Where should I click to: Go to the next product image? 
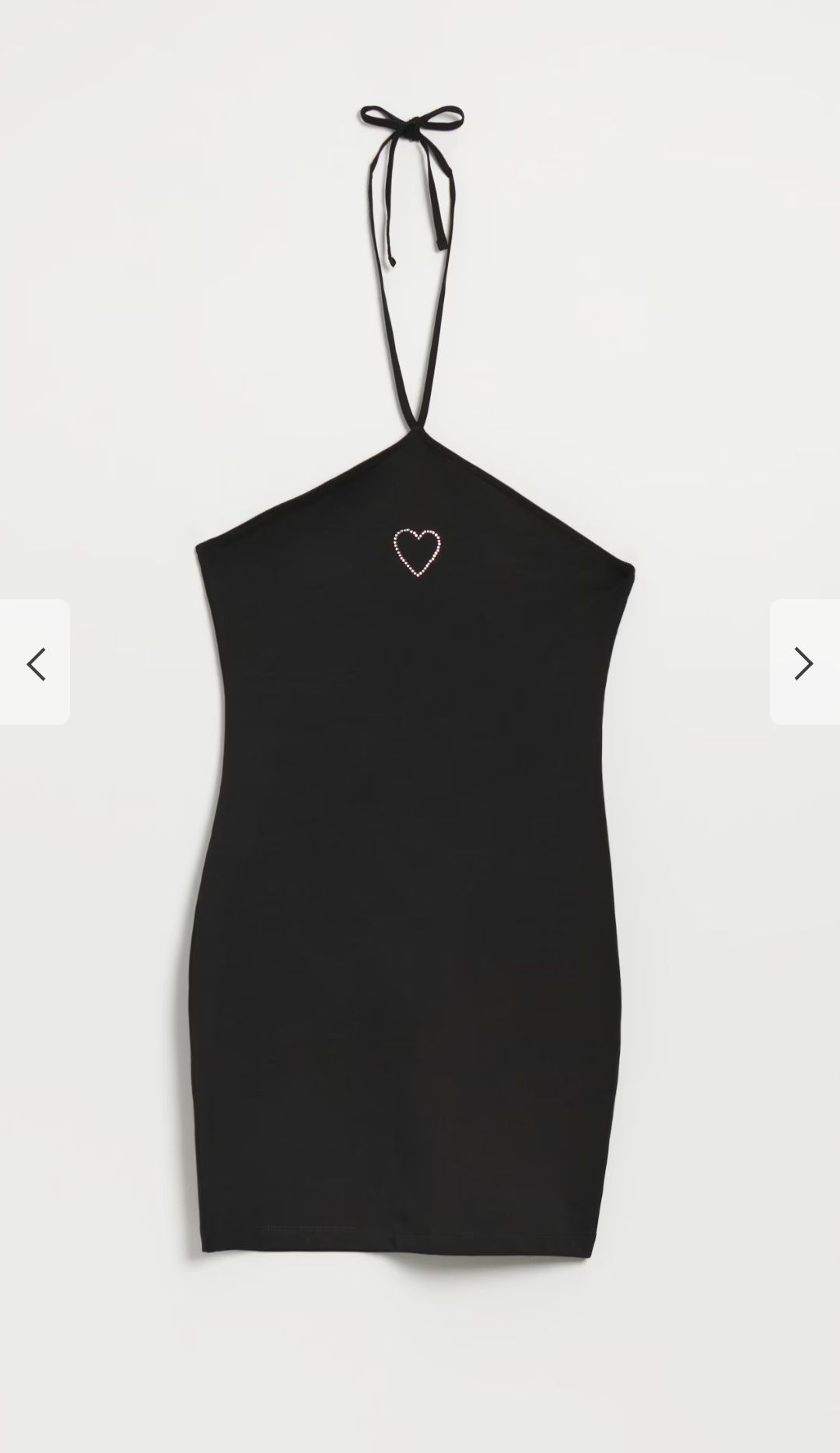point(804,663)
